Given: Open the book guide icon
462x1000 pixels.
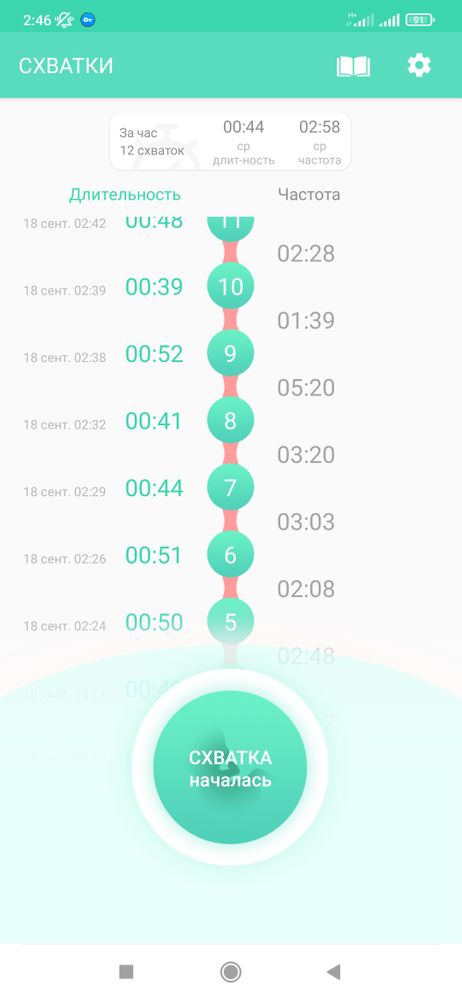Looking at the screenshot, I should click(354, 66).
